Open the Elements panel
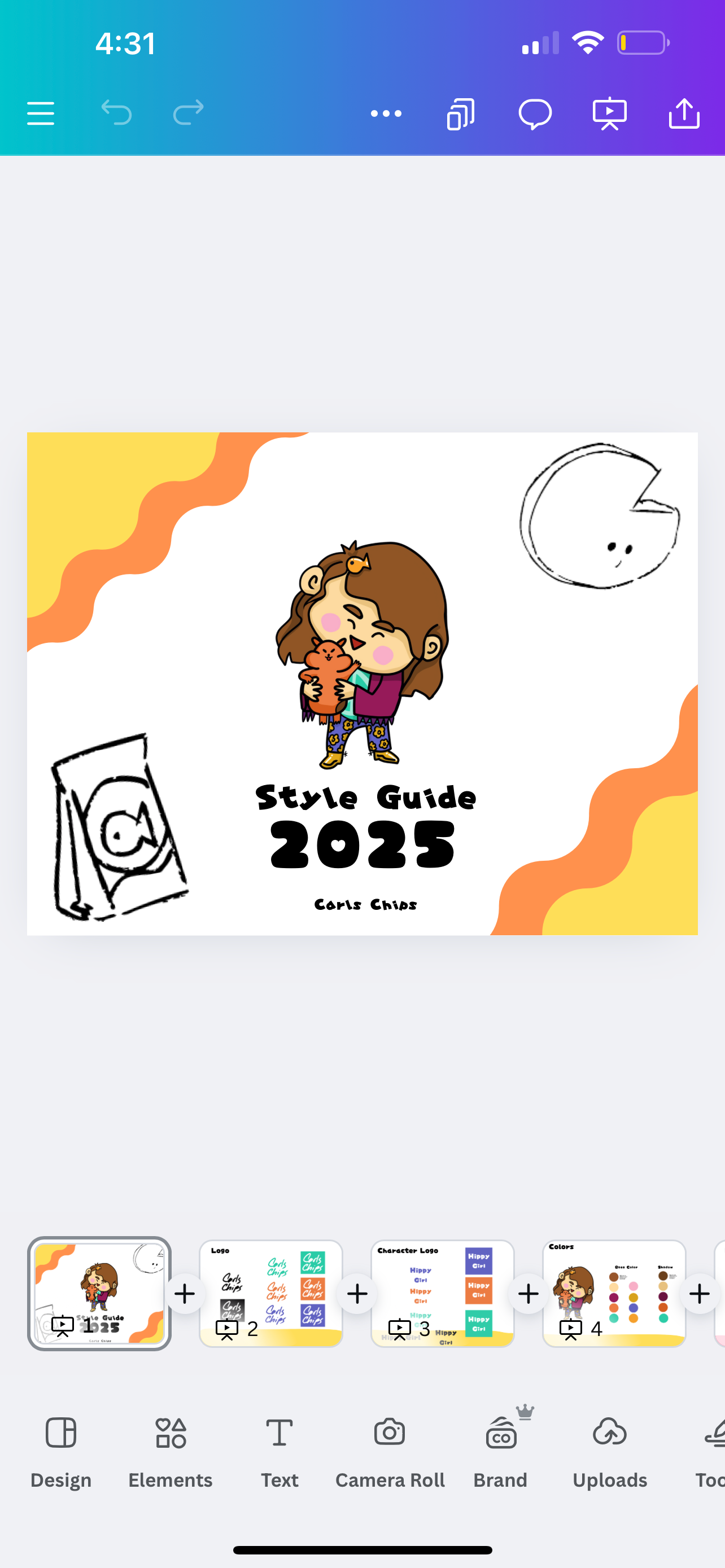725x1568 pixels. click(171, 1451)
